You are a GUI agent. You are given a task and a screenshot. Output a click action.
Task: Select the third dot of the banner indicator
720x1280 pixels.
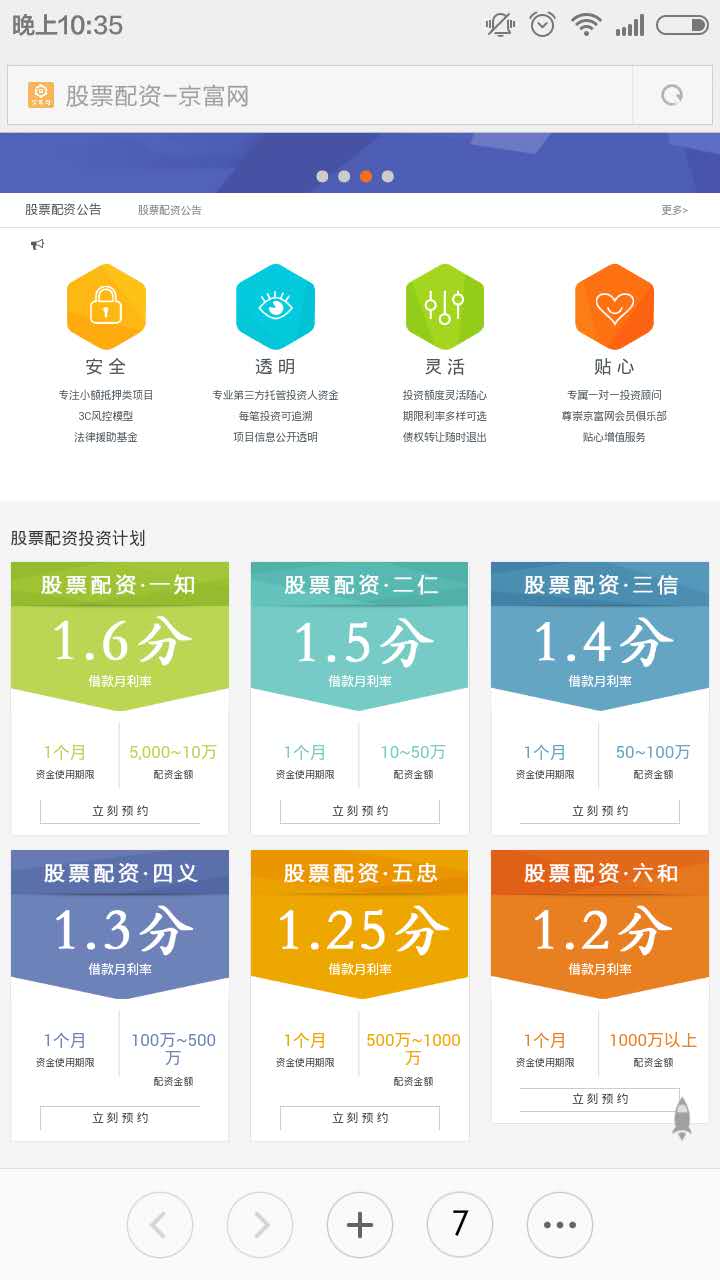[366, 176]
